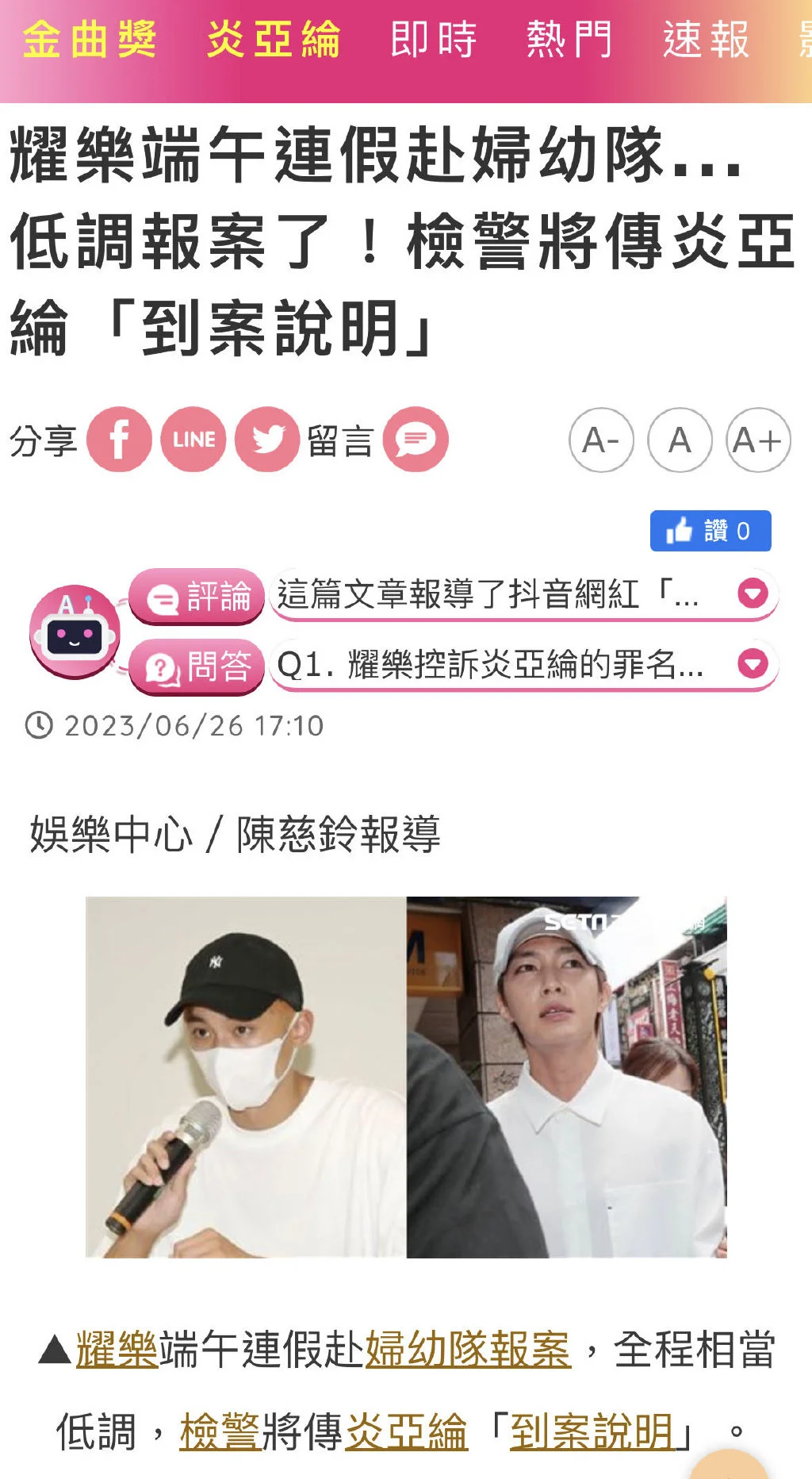Share the article on Twitter

coord(267,440)
